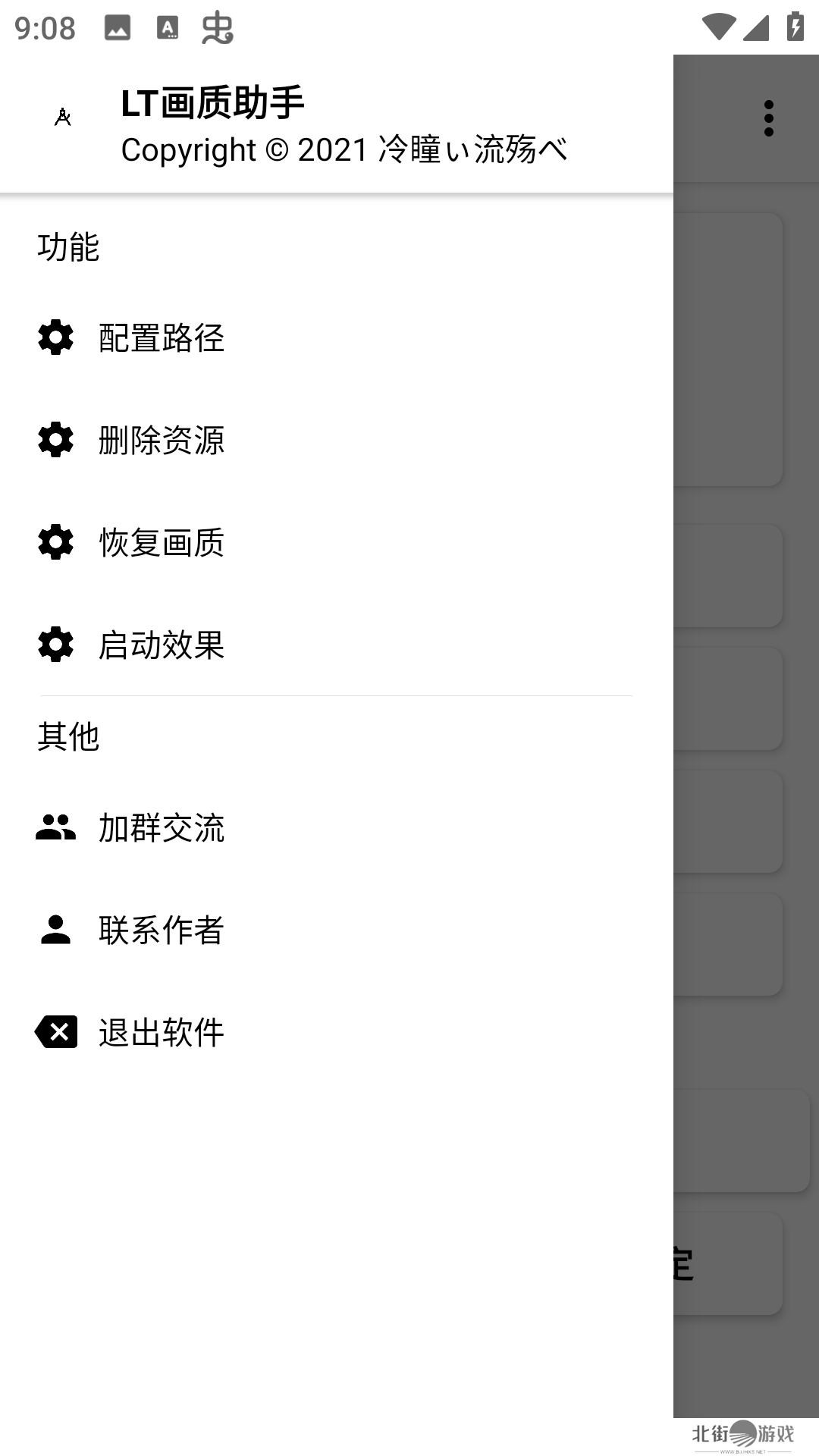Image resolution: width=819 pixels, height=1456 pixels.
Task: Contact the author via 联系作者
Action: (x=161, y=930)
